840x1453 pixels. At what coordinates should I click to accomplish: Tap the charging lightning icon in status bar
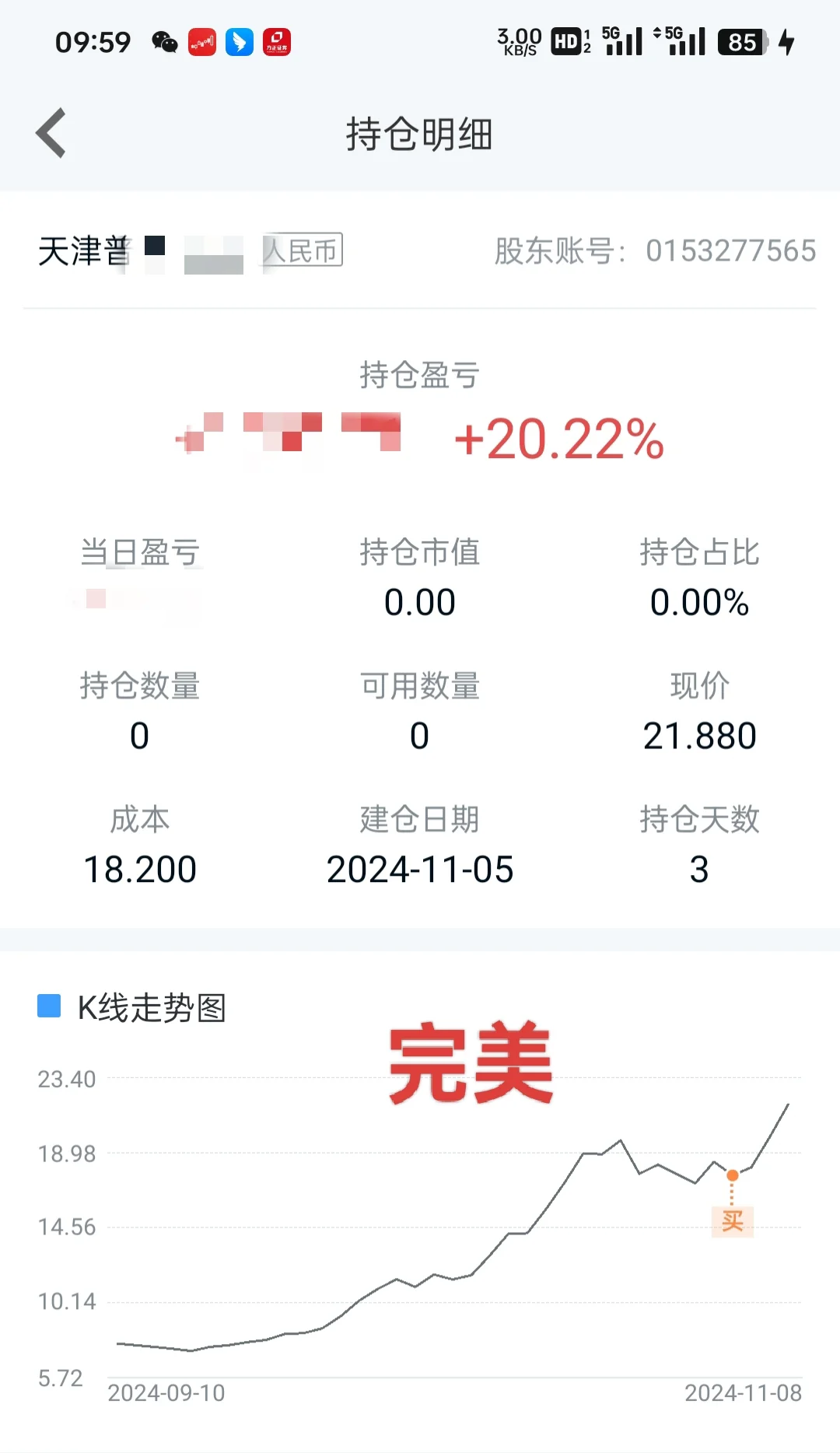[786, 44]
